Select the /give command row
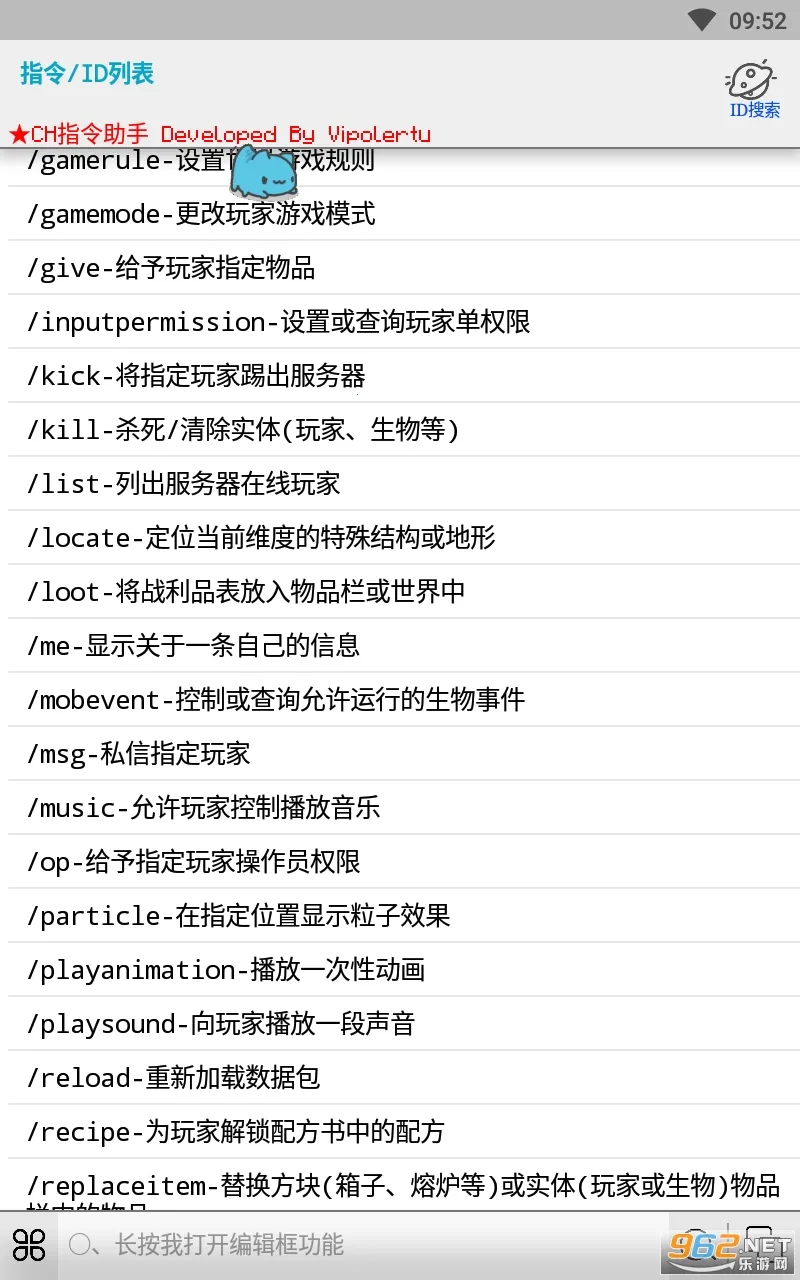 point(400,268)
